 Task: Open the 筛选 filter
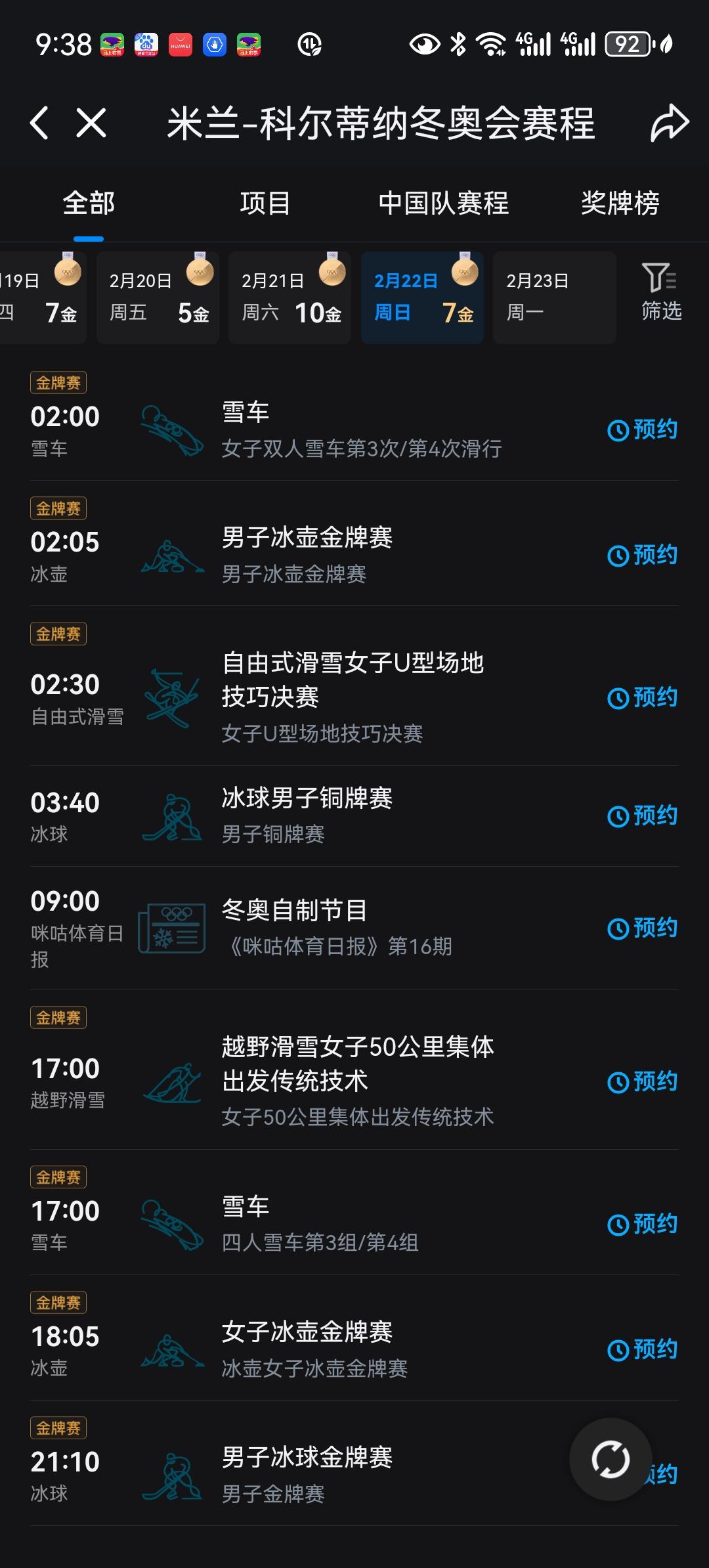coord(660,292)
